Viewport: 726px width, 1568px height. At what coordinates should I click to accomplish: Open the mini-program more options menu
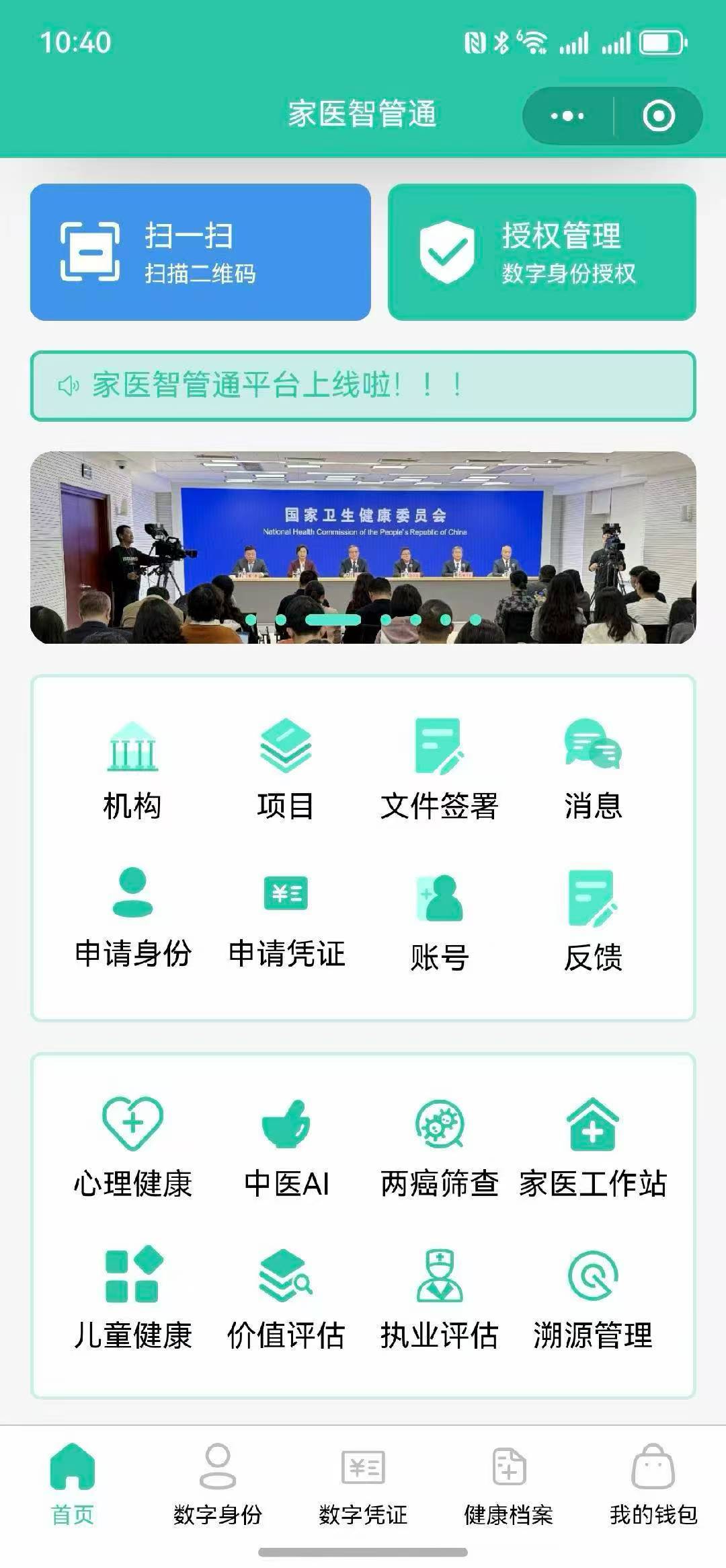click(567, 116)
